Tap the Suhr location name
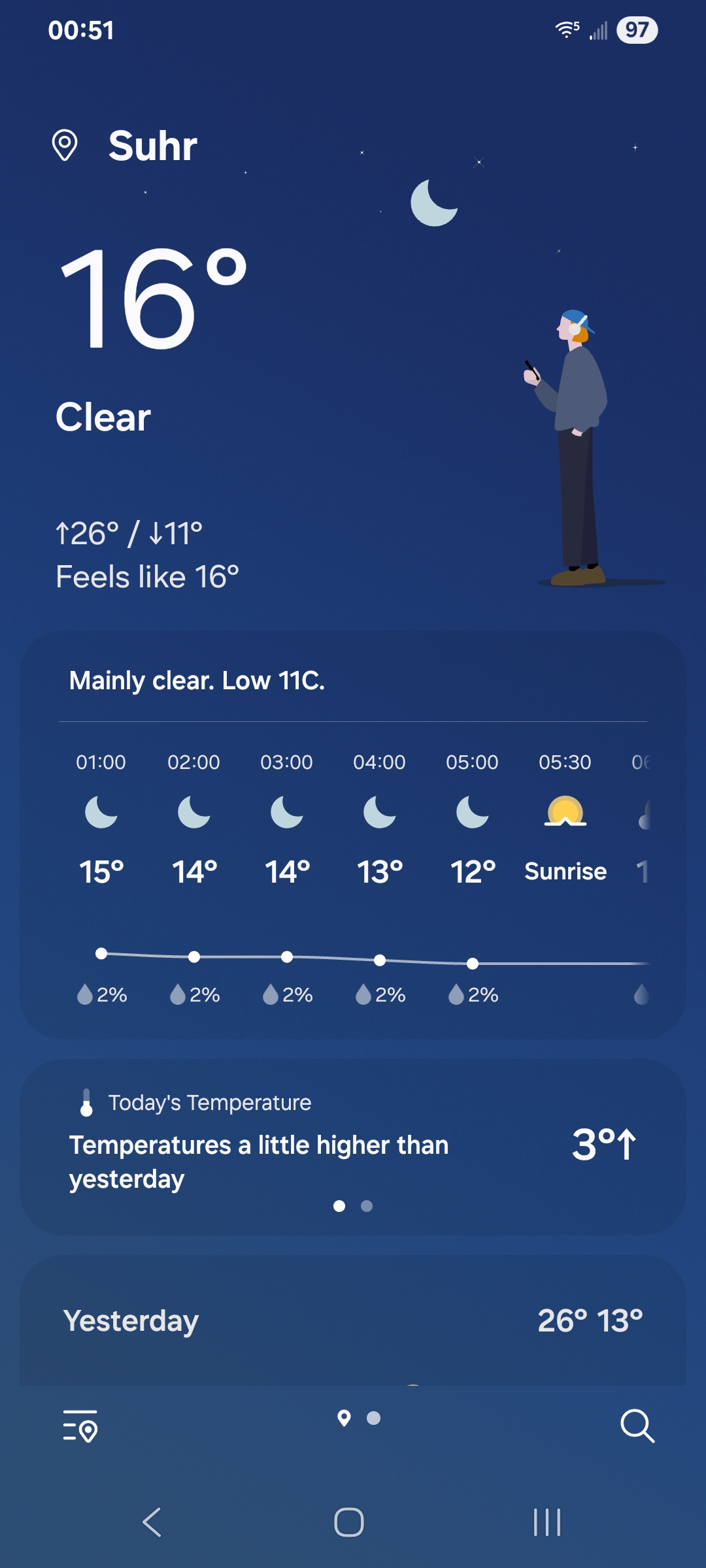This screenshot has width=706, height=1568. point(152,145)
